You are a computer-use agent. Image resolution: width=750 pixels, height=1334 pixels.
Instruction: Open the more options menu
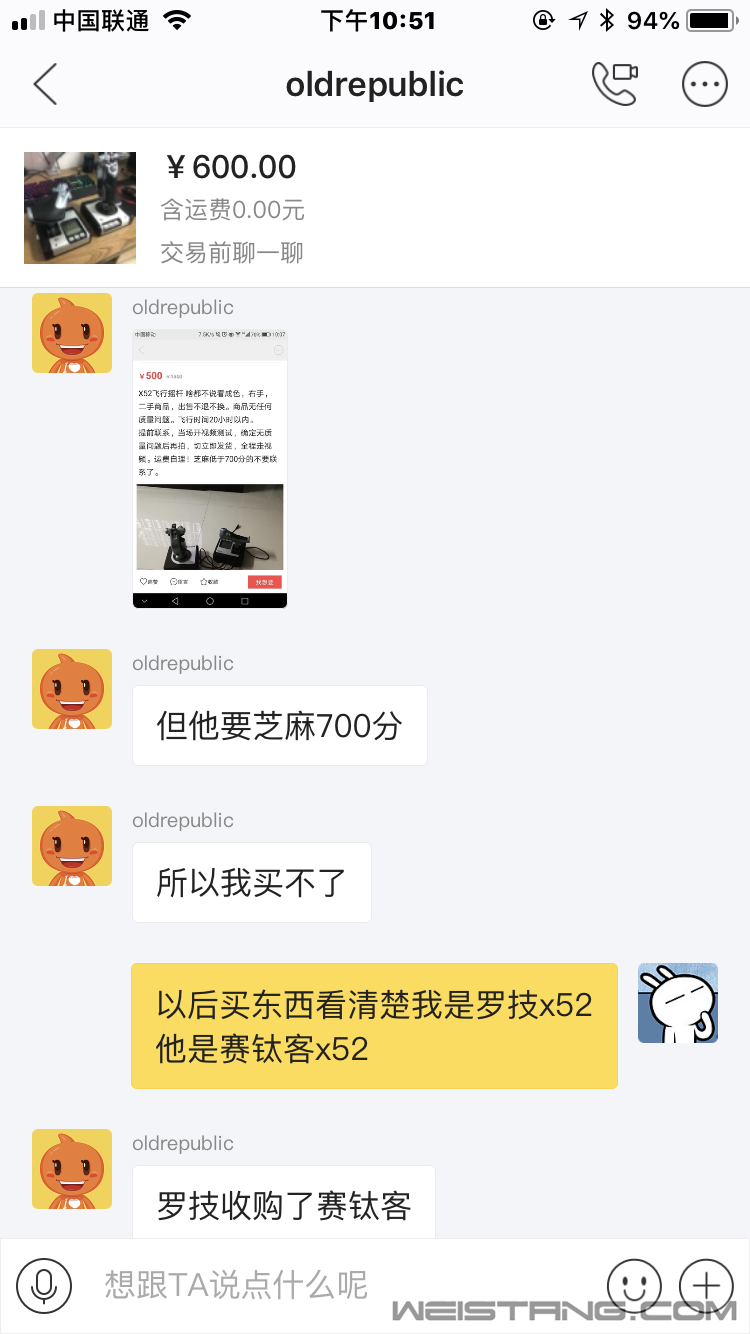[x=704, y=85]
